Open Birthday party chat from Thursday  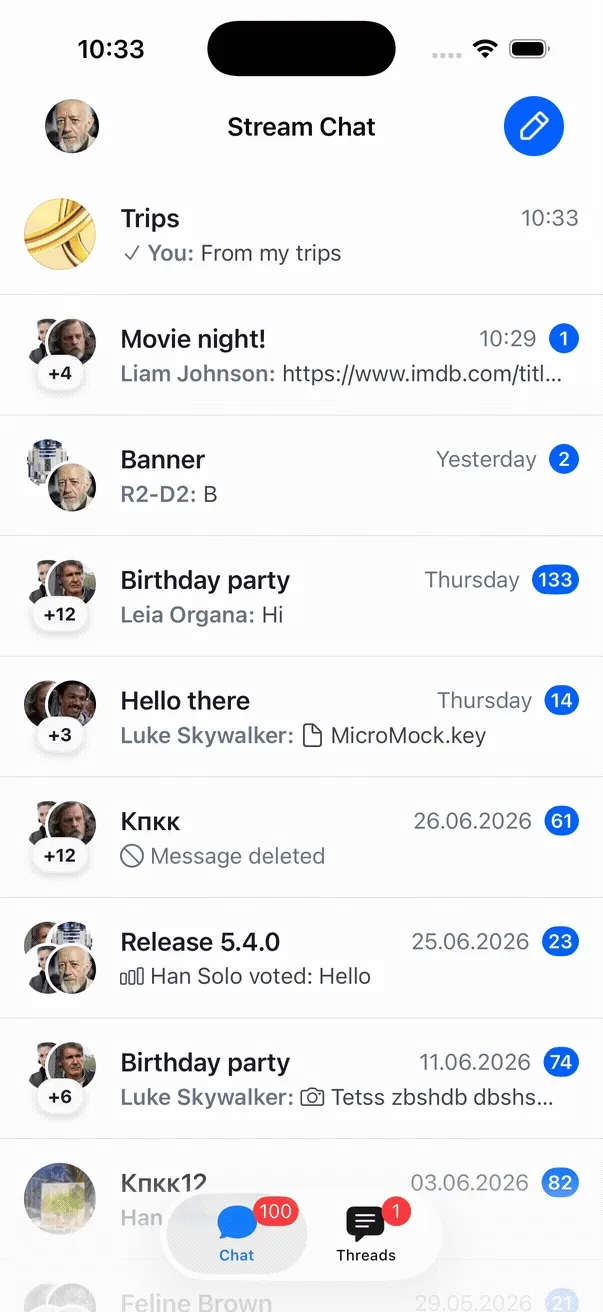point(301,596)
